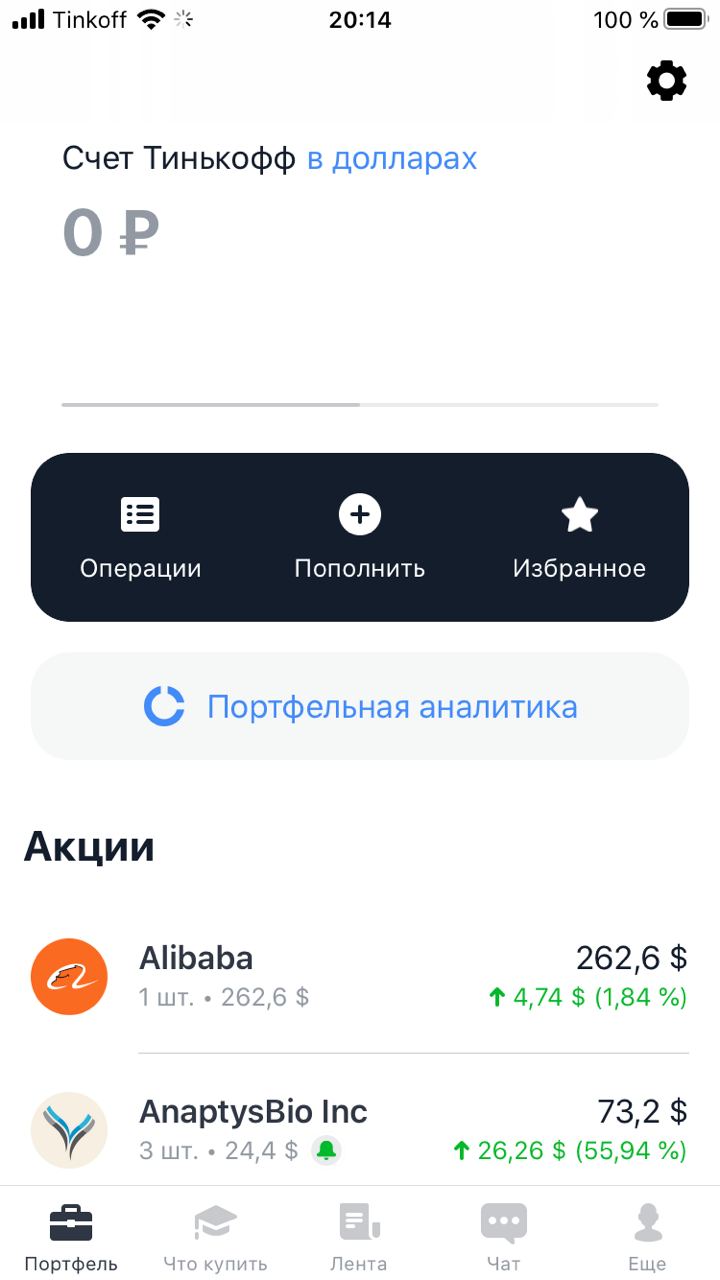Screen dimensions: 720x1280
Task: Open the settings gear icon
Action: [x=667, y=81]
